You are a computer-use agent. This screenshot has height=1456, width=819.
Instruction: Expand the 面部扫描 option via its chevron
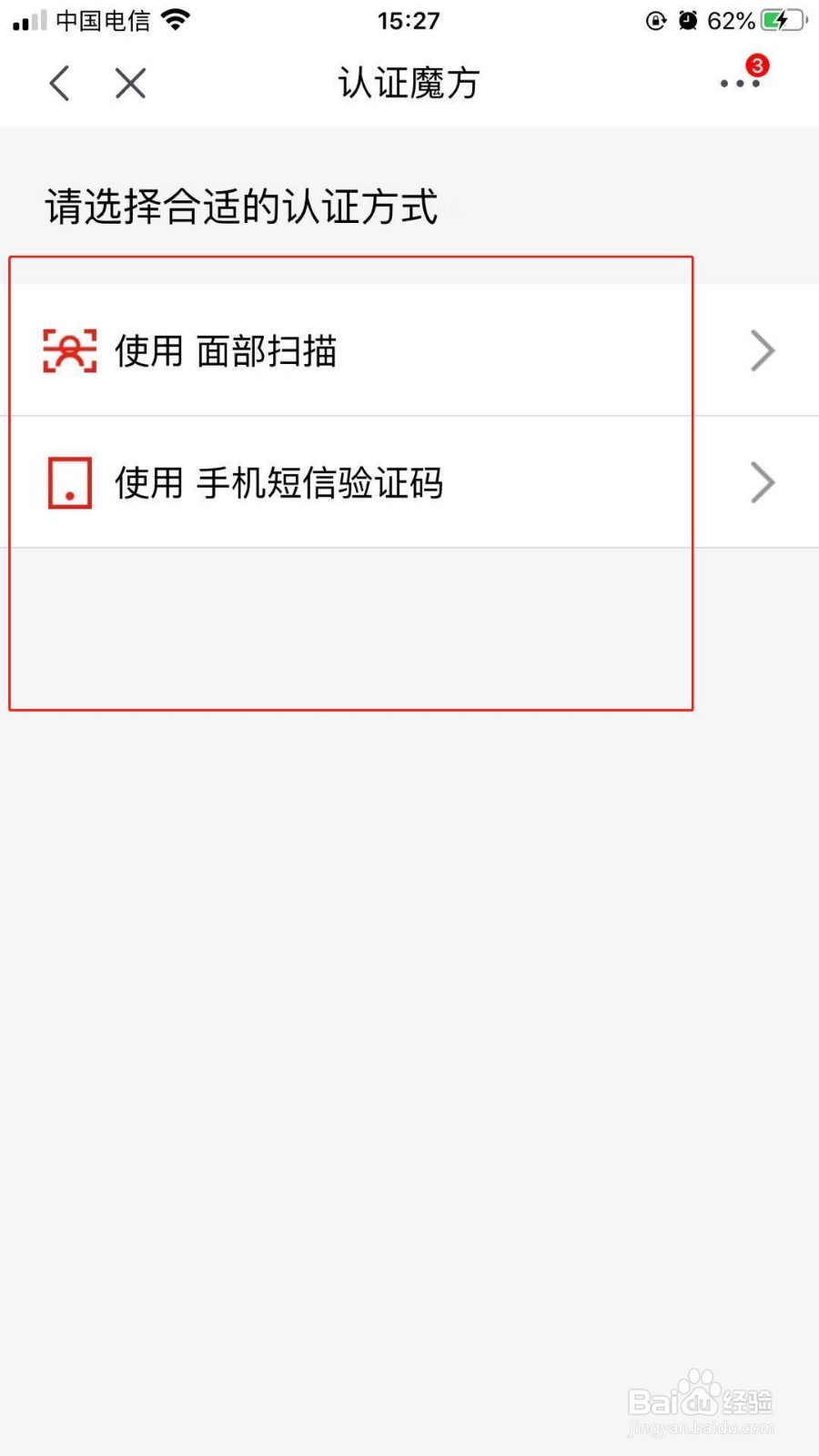point(763,350)
